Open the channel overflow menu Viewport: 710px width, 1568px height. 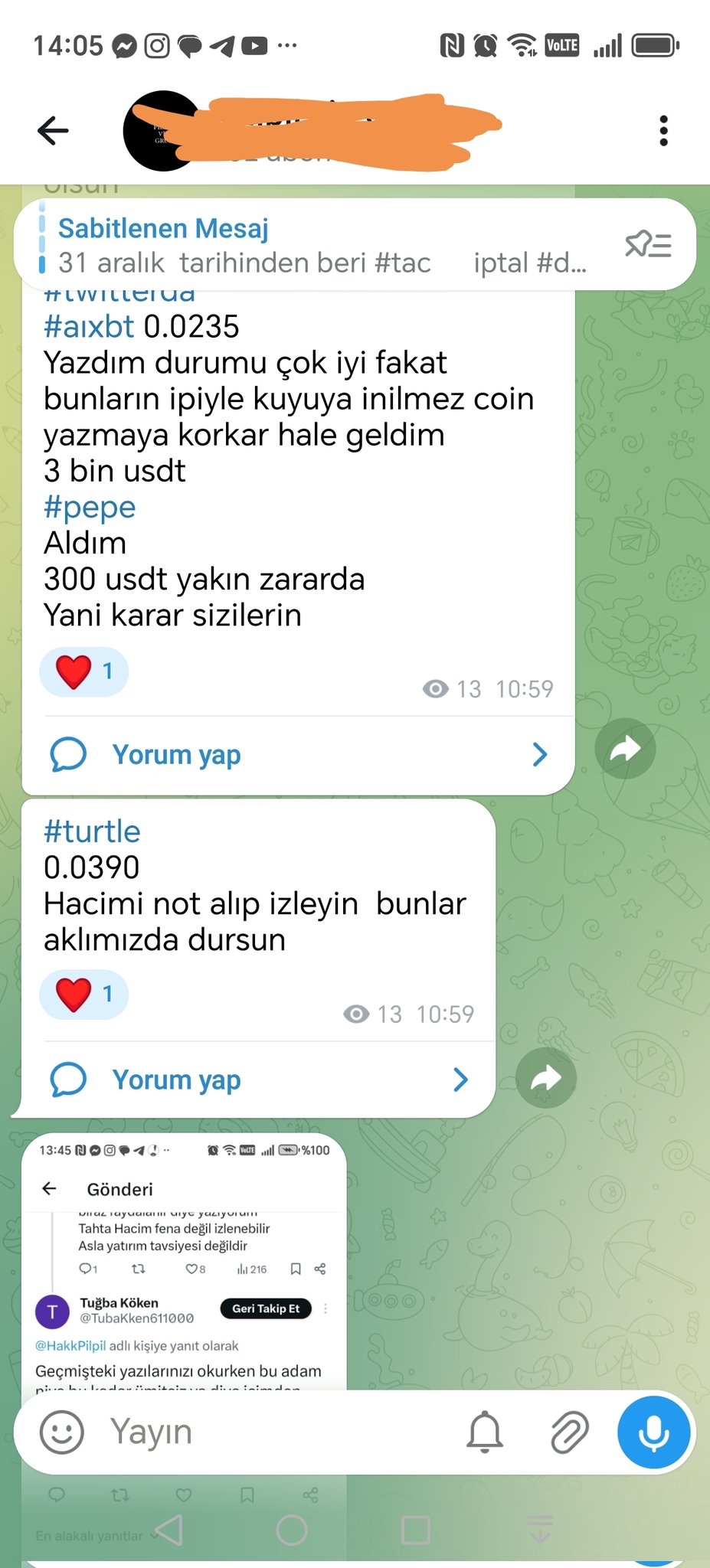tap(663, 131)
